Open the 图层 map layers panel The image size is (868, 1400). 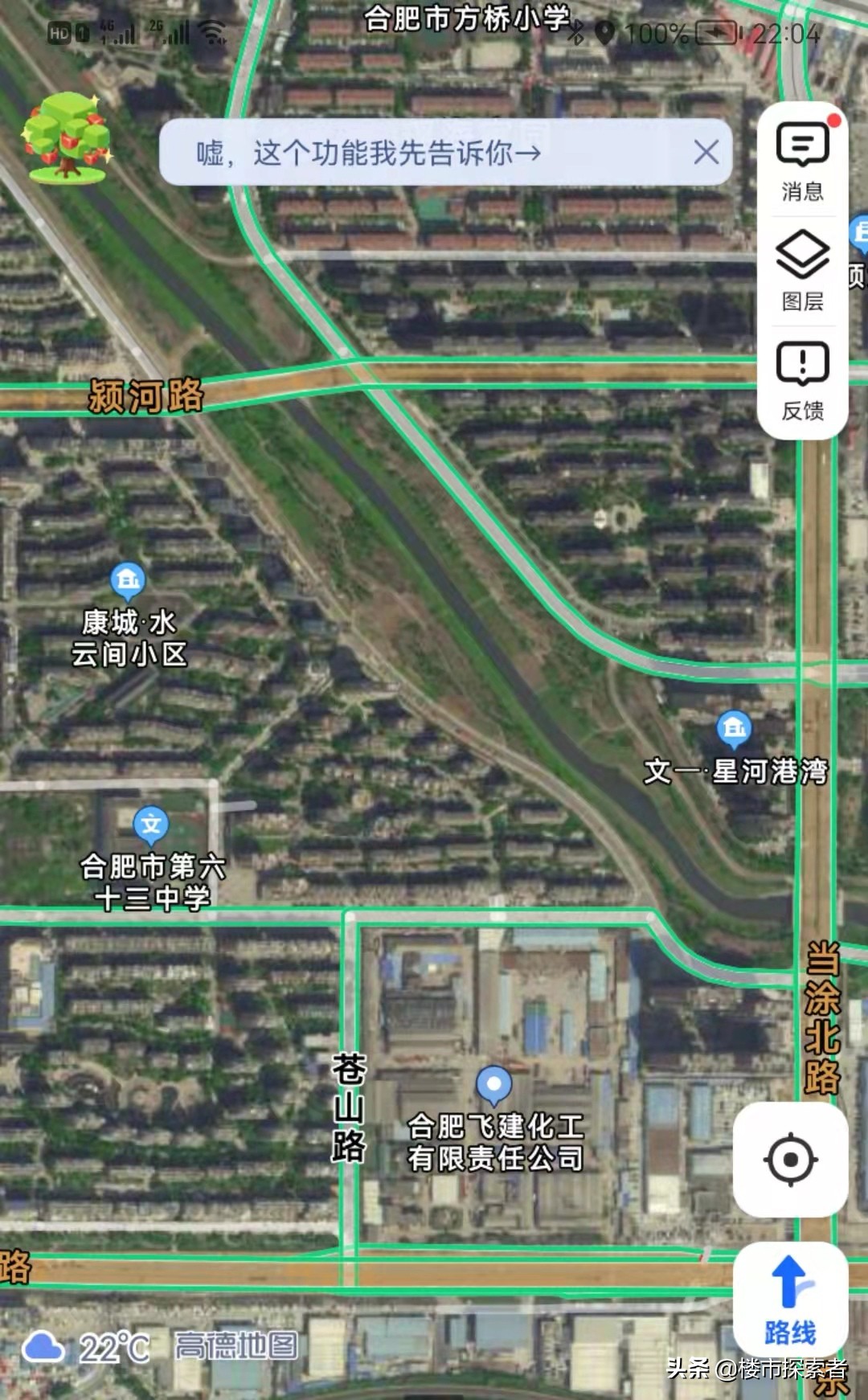pos(802,271)
